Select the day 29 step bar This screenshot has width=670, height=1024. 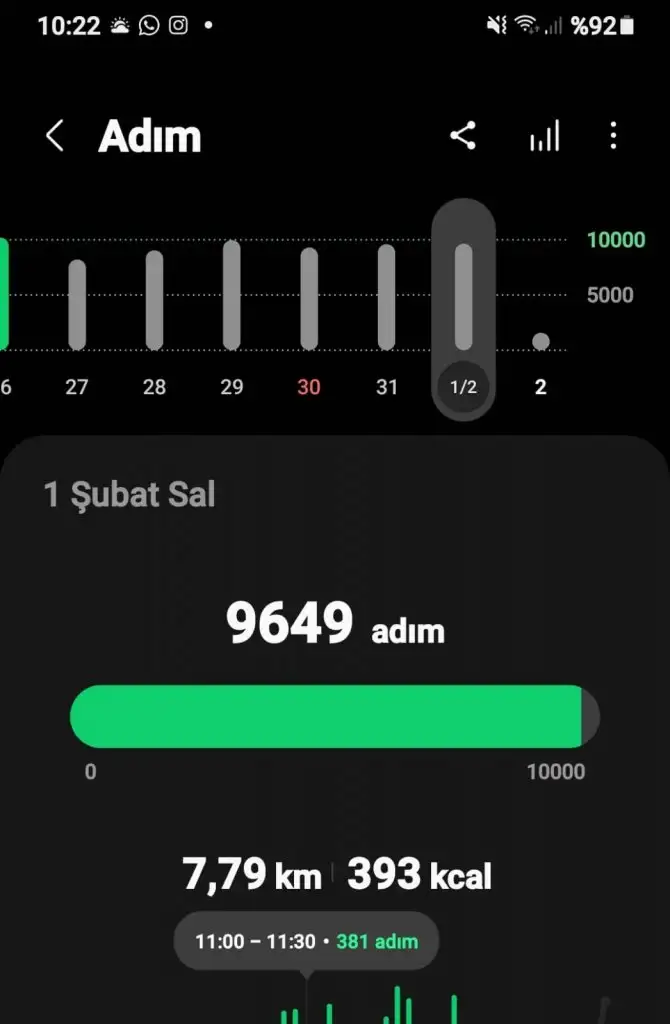231,296
